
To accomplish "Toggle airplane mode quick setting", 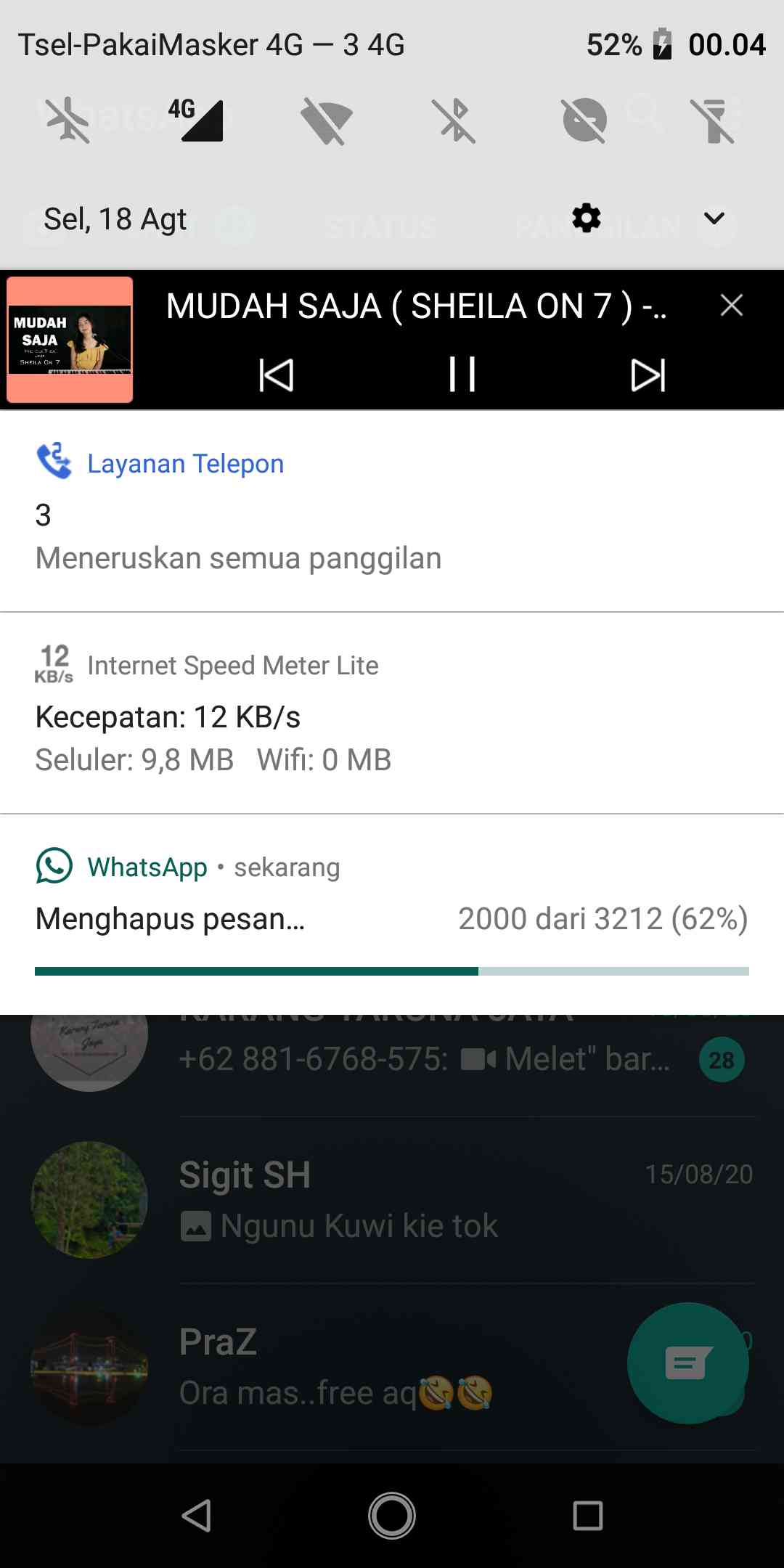I will 68,121.
